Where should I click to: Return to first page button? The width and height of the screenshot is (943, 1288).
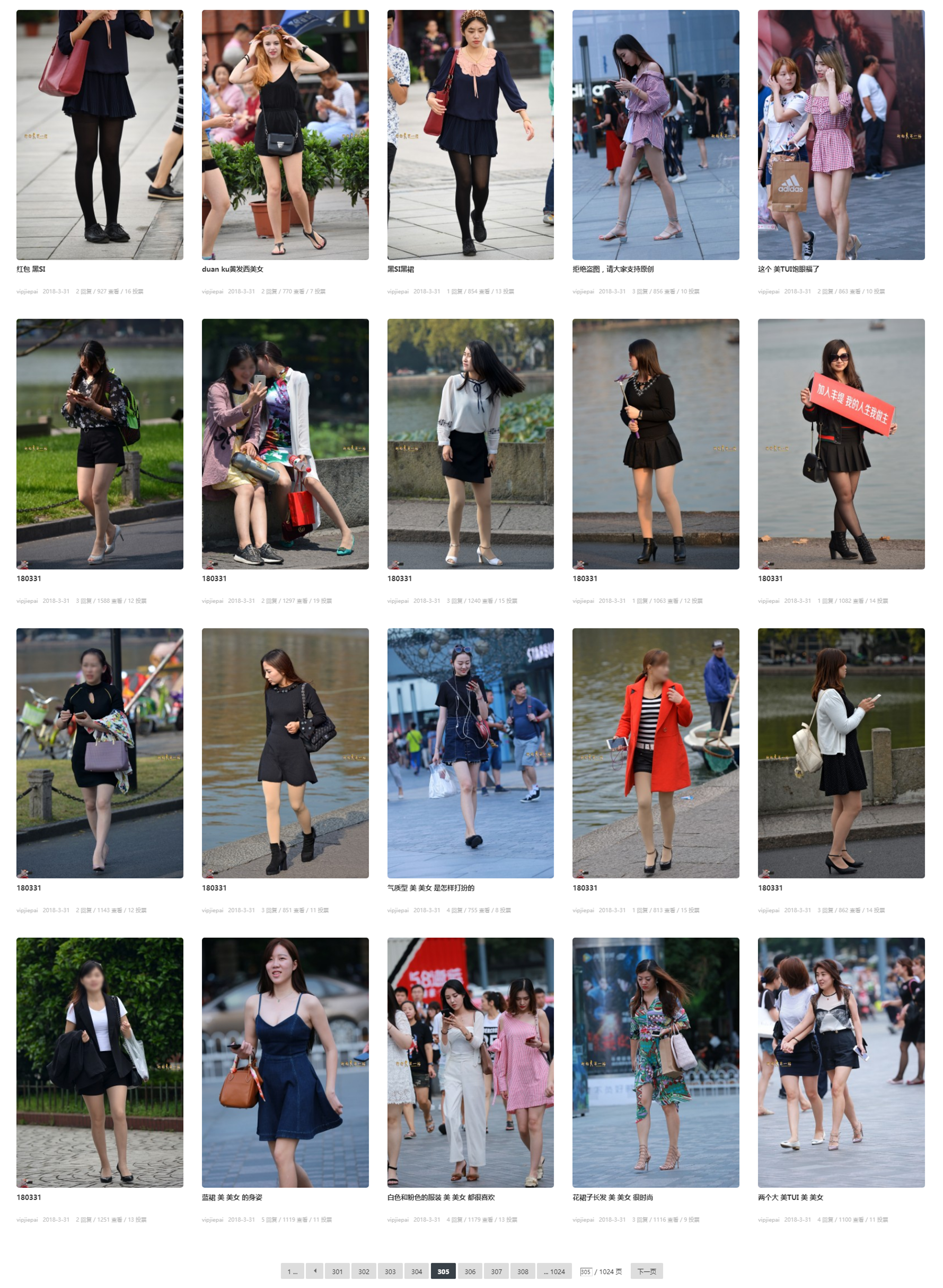click(x=292, y=1272)
